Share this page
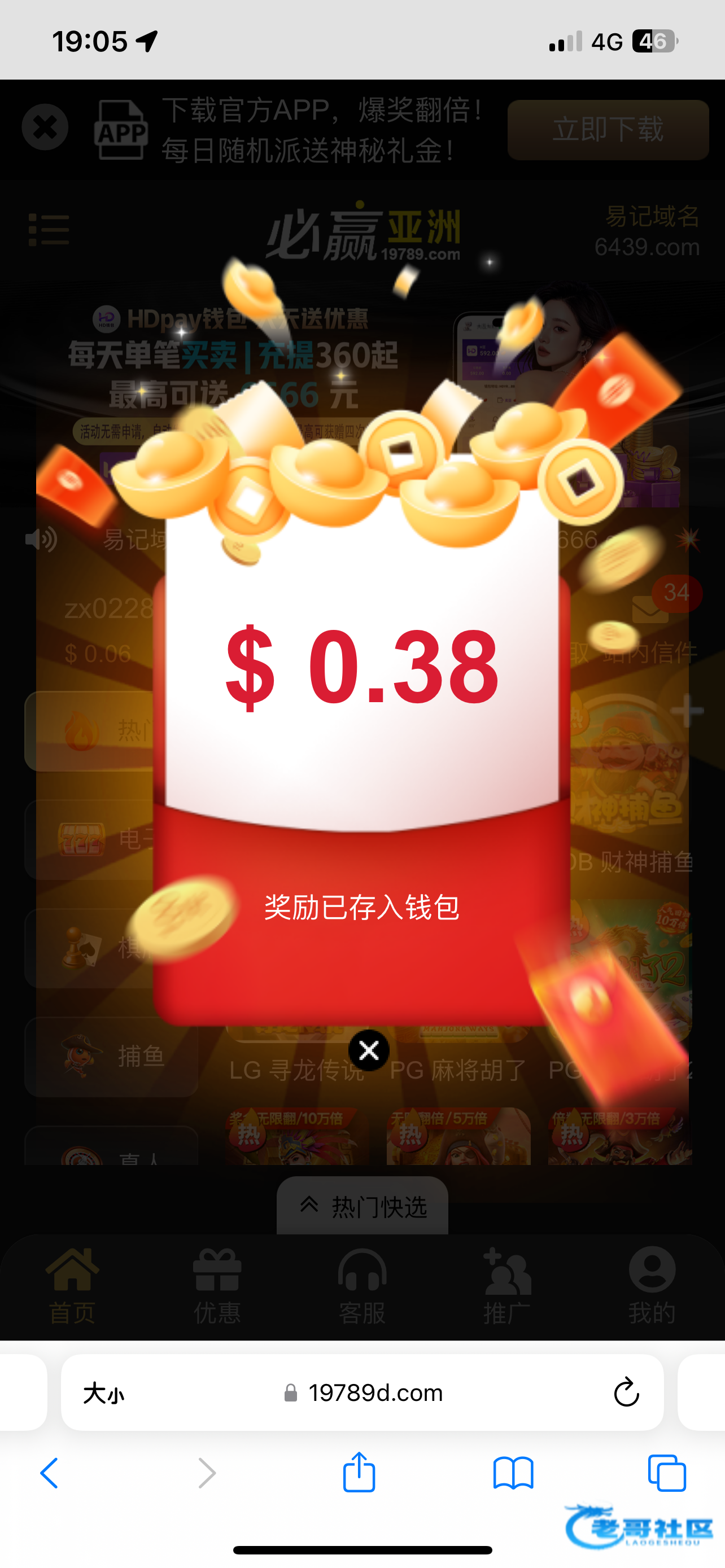The height and width of the screenshot is (1568, 725). [359, 1473]
